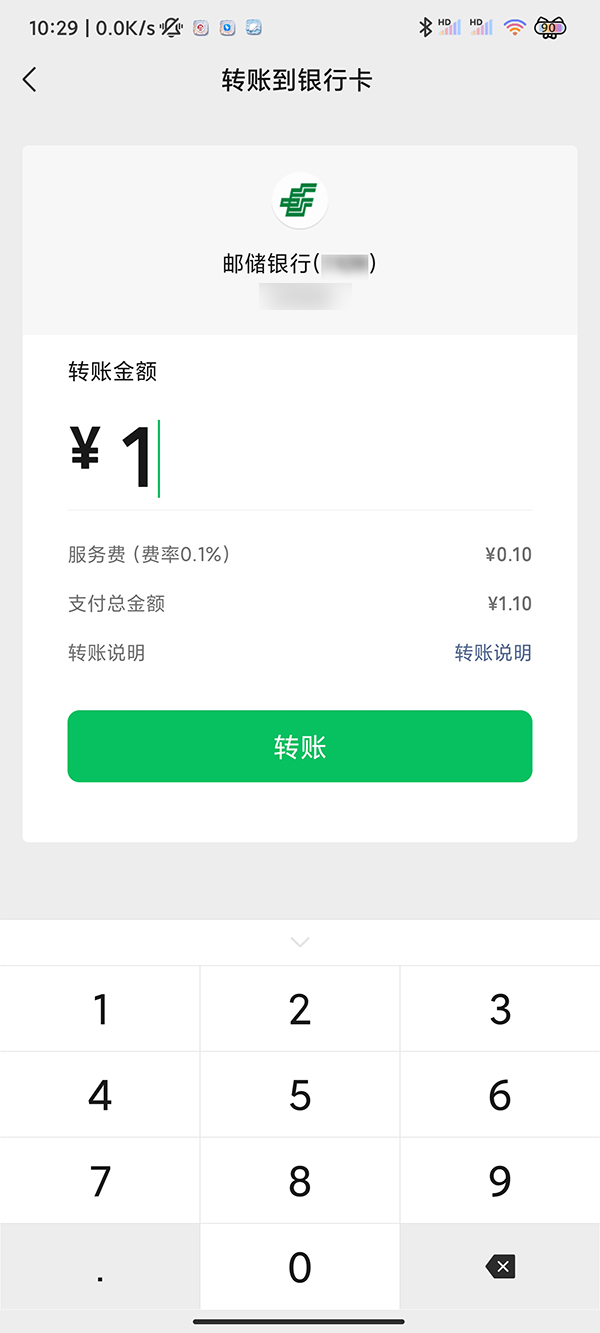Enter digit 6 on the keypad

500,1095
